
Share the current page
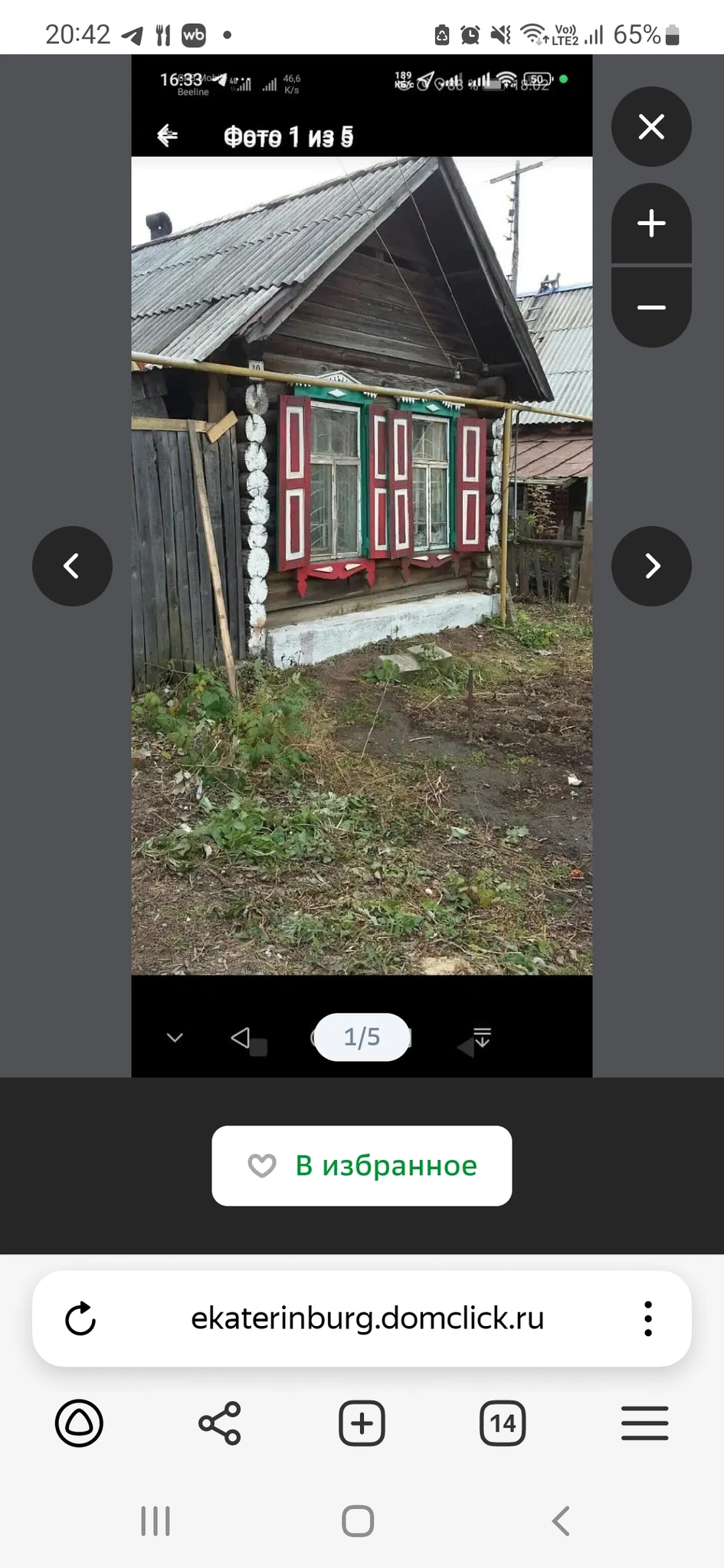220,1423
